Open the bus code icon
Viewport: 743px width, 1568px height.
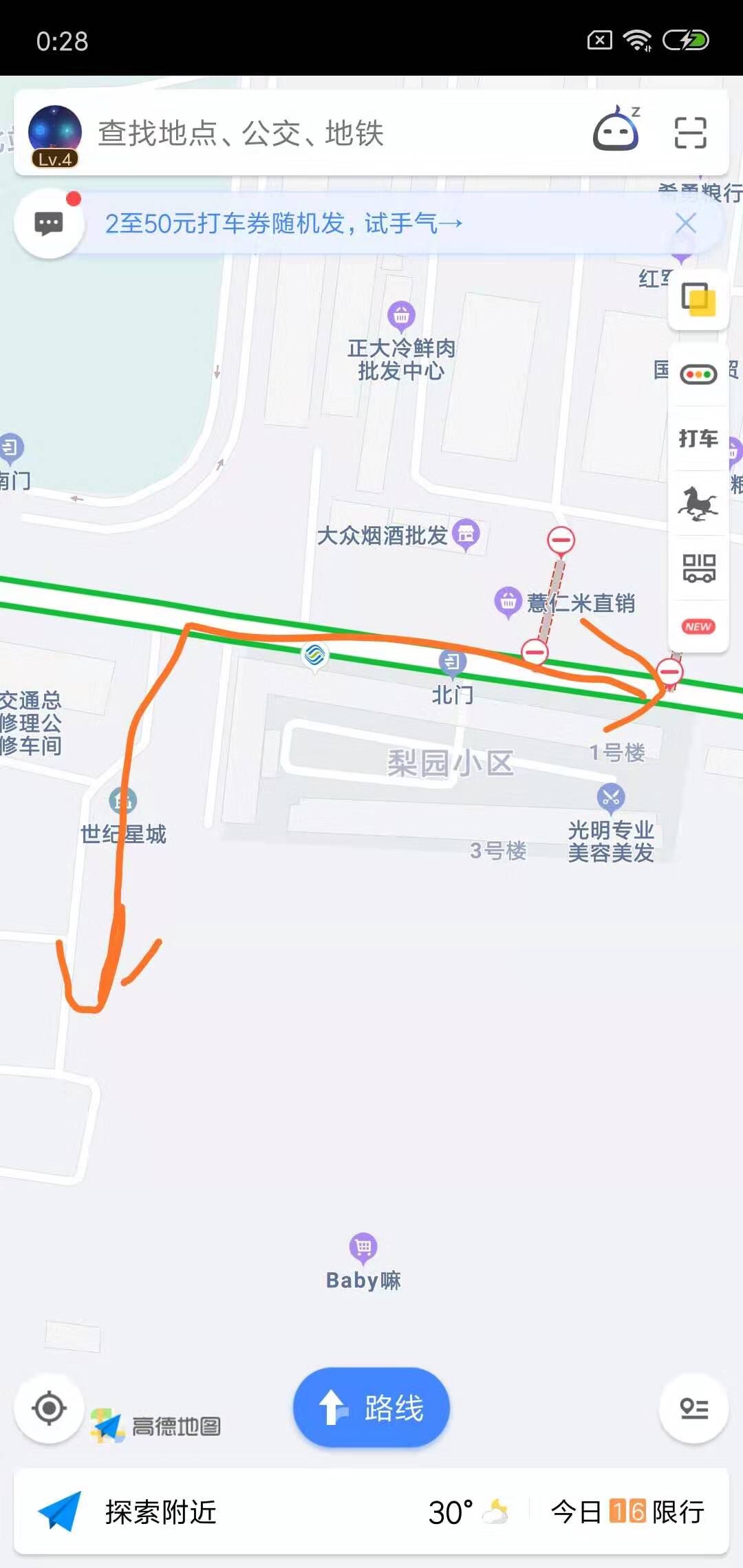pyautogui.click(x=698, y=568)
